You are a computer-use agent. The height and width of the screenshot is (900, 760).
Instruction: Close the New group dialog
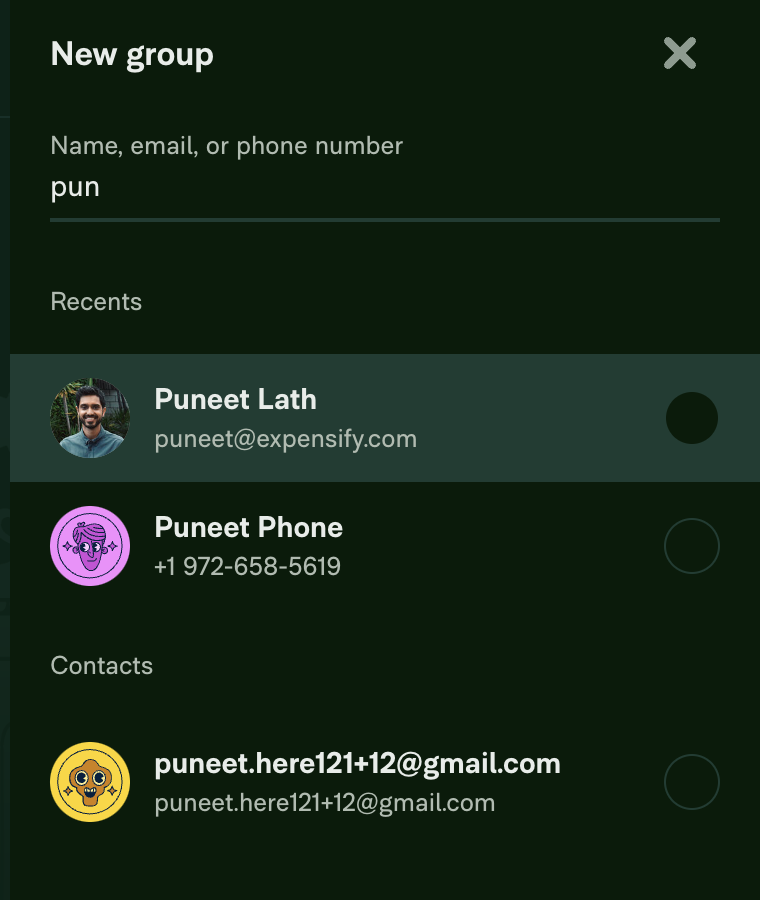[x=680, y=53]
